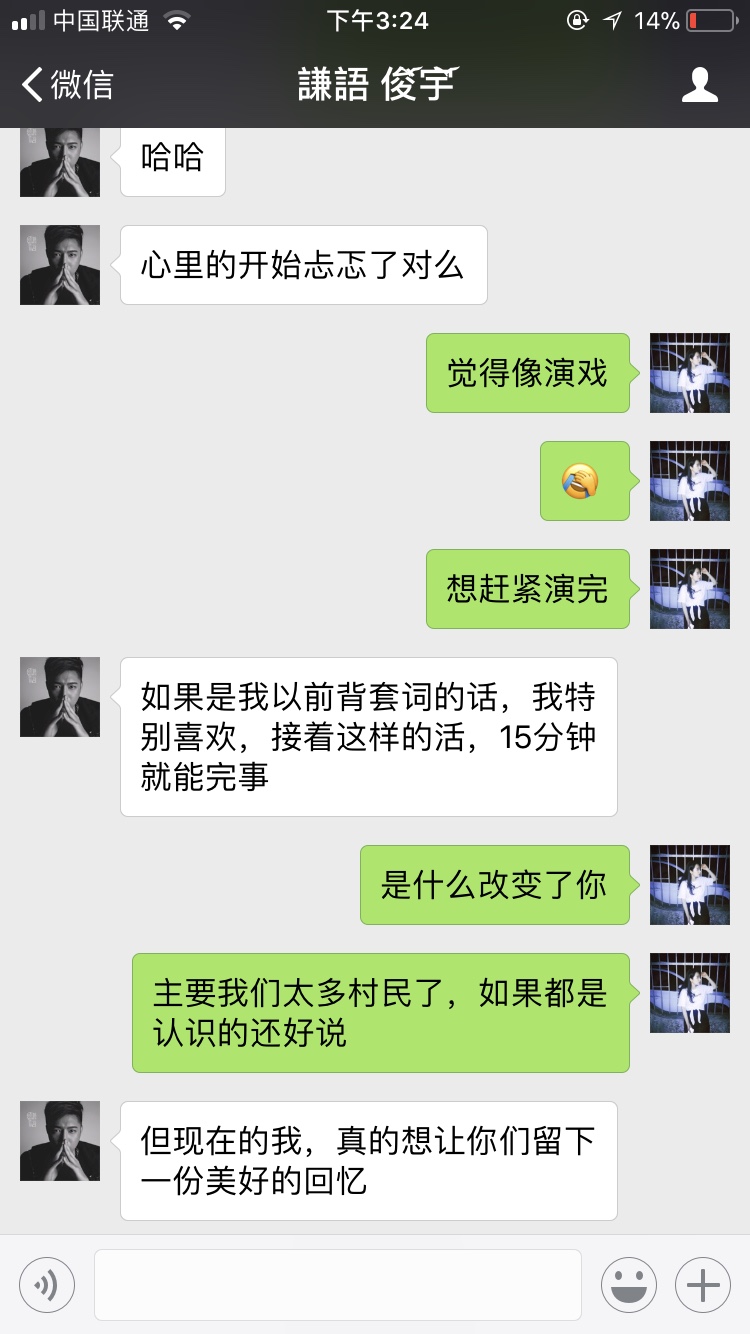This screenshot has width=750, height=1334.
Task: Switch to voice message input
Action: click(x=47, y=1284)
